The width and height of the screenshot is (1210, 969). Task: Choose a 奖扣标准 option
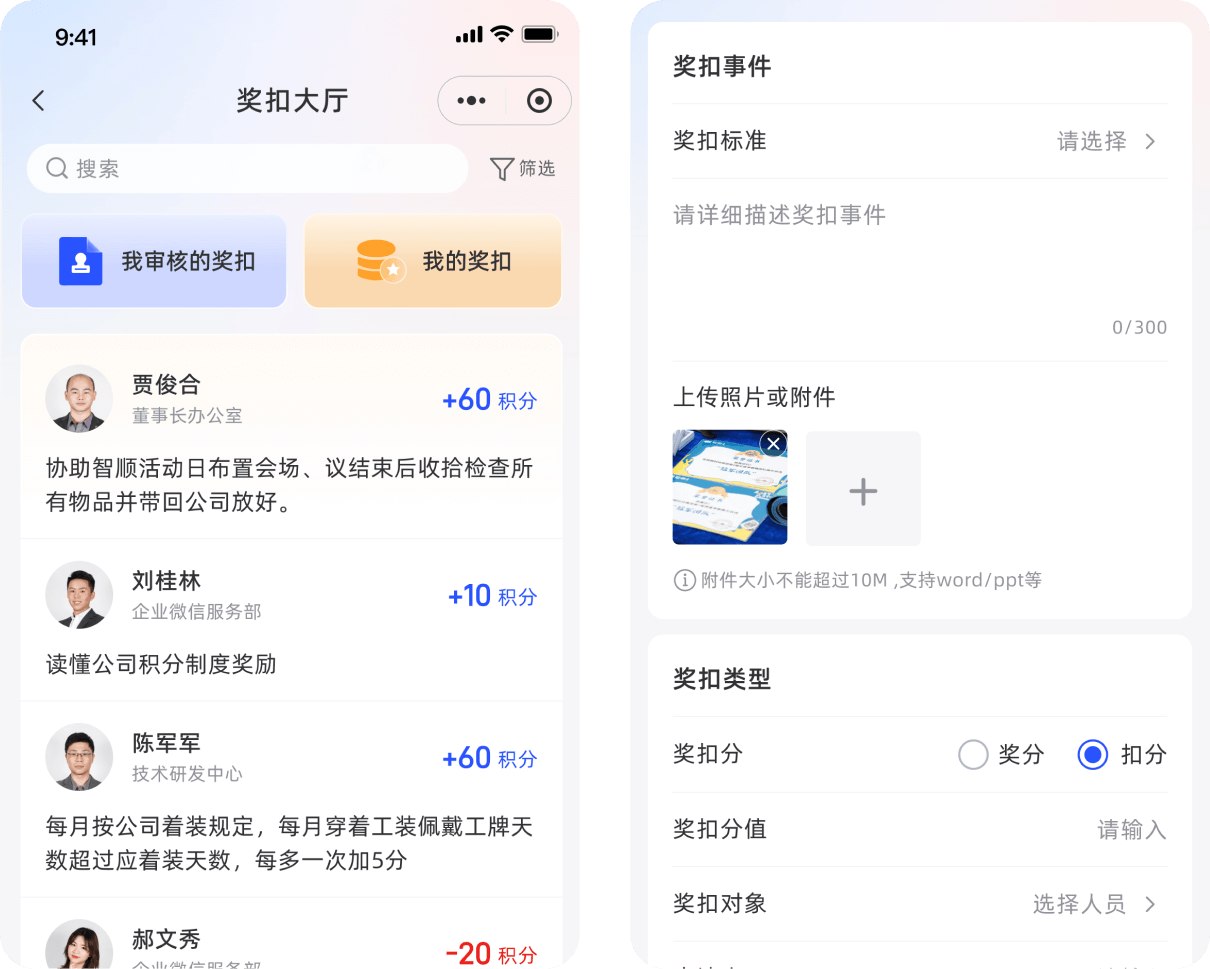(x=1106, y=142)
